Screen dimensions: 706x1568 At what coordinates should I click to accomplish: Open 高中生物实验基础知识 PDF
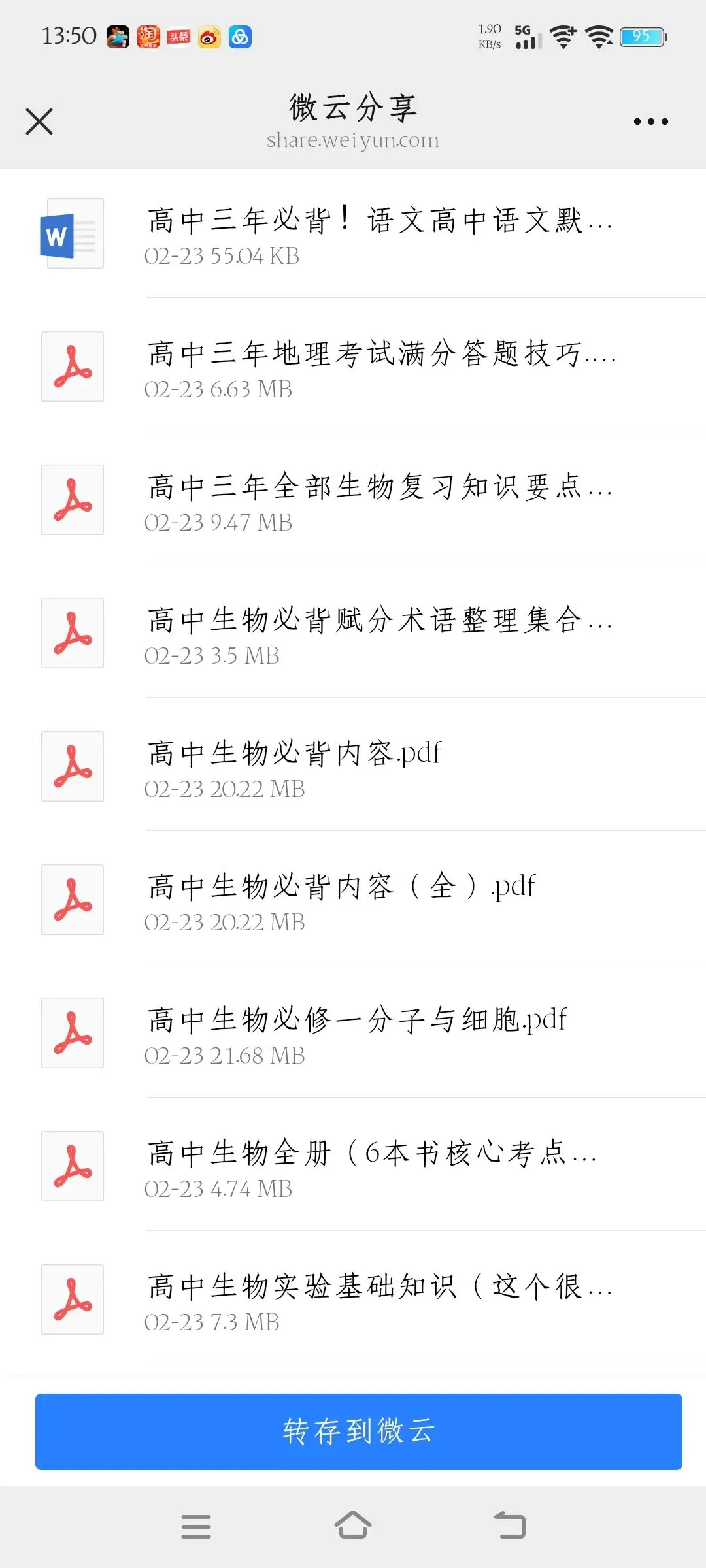click(379, 1300)
